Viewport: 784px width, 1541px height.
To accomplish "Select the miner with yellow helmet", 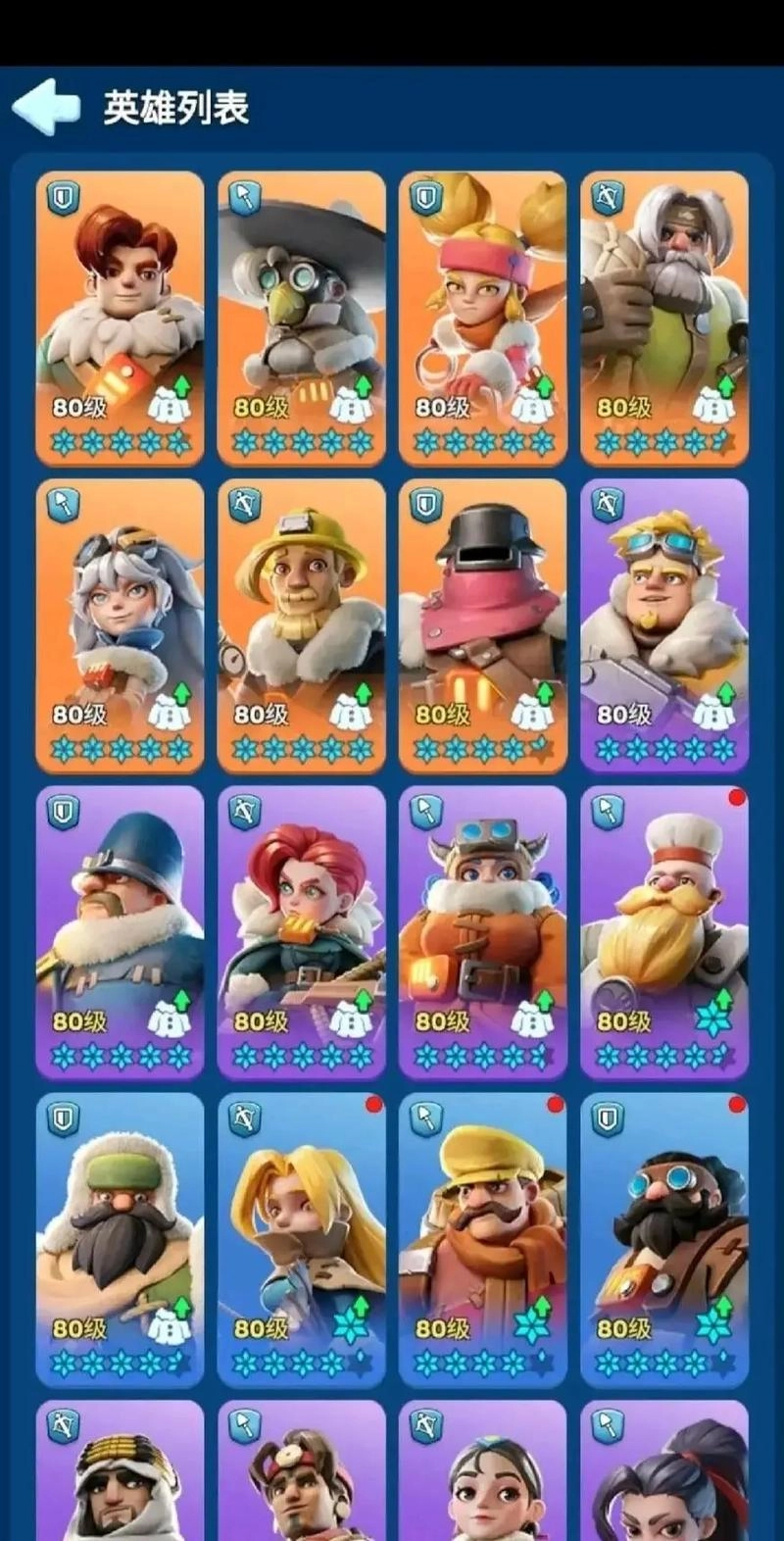I will [x=301, y=622].
